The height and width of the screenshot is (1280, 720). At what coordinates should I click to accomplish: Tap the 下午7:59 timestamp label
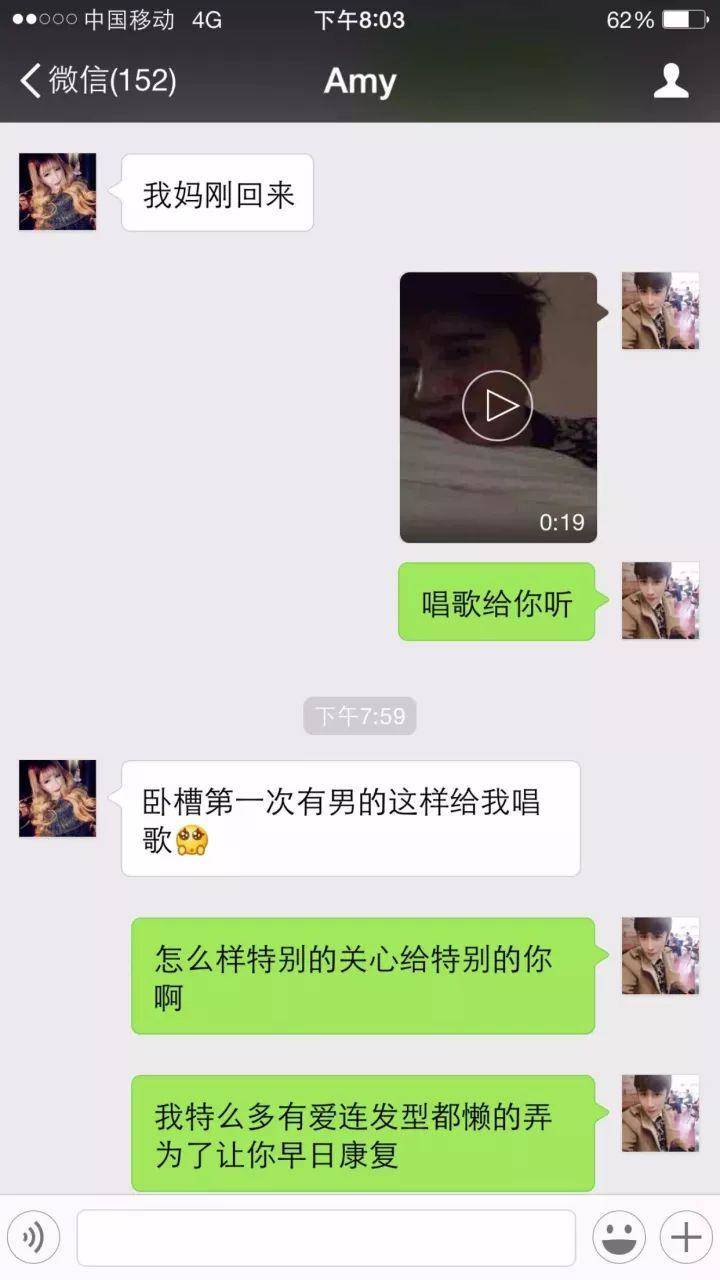[360, 715]
